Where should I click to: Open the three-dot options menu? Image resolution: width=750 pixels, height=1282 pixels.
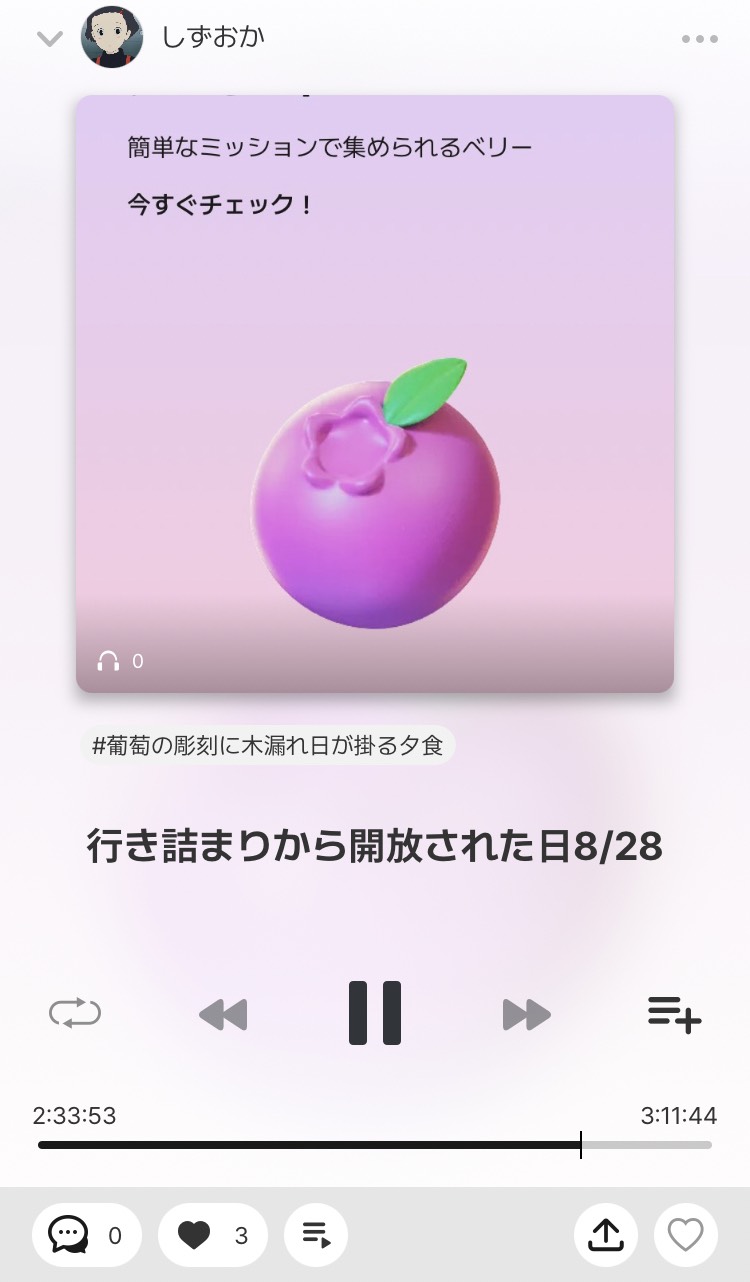(x=700, y=38)
